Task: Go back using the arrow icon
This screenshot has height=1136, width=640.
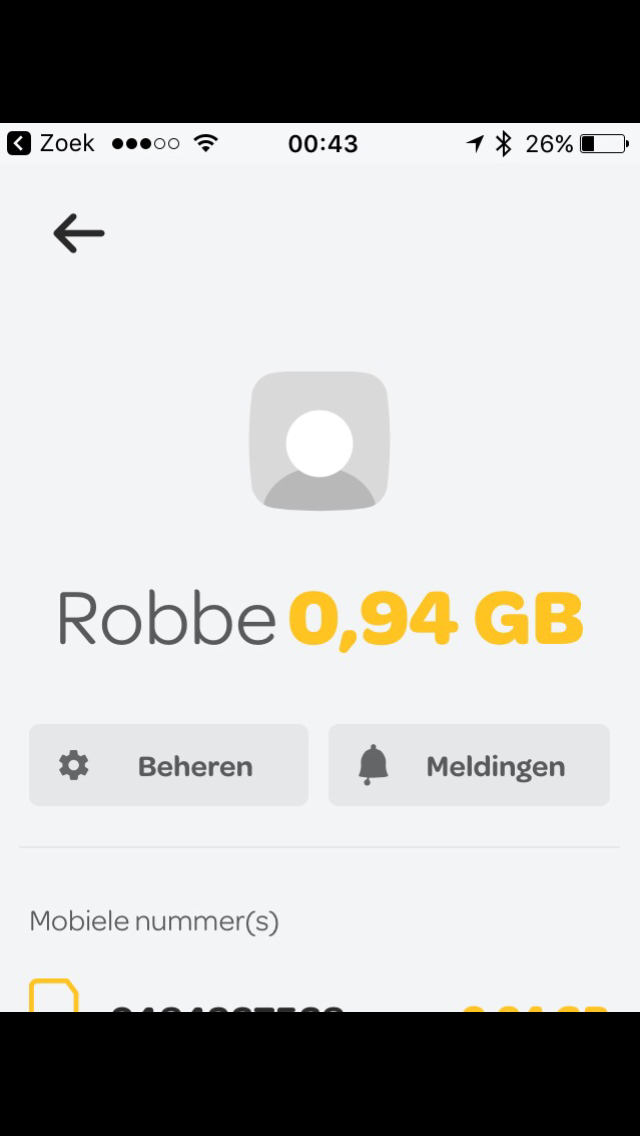Action: tap(78, 234)
